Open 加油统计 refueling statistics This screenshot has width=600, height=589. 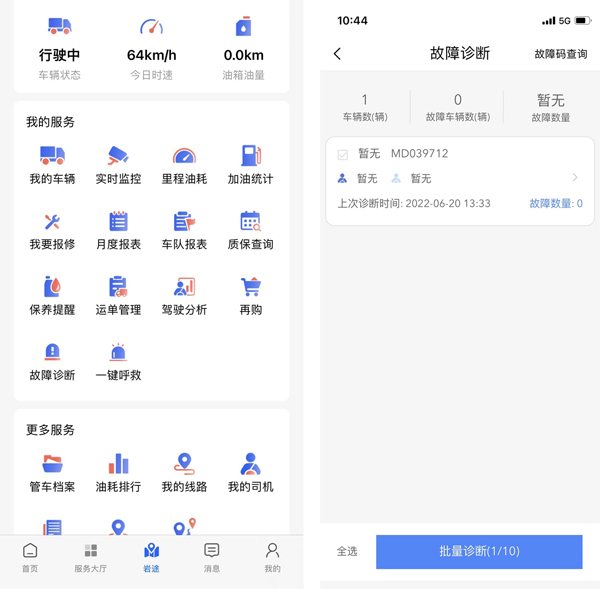pyautogui.click(x=250, y=165)
